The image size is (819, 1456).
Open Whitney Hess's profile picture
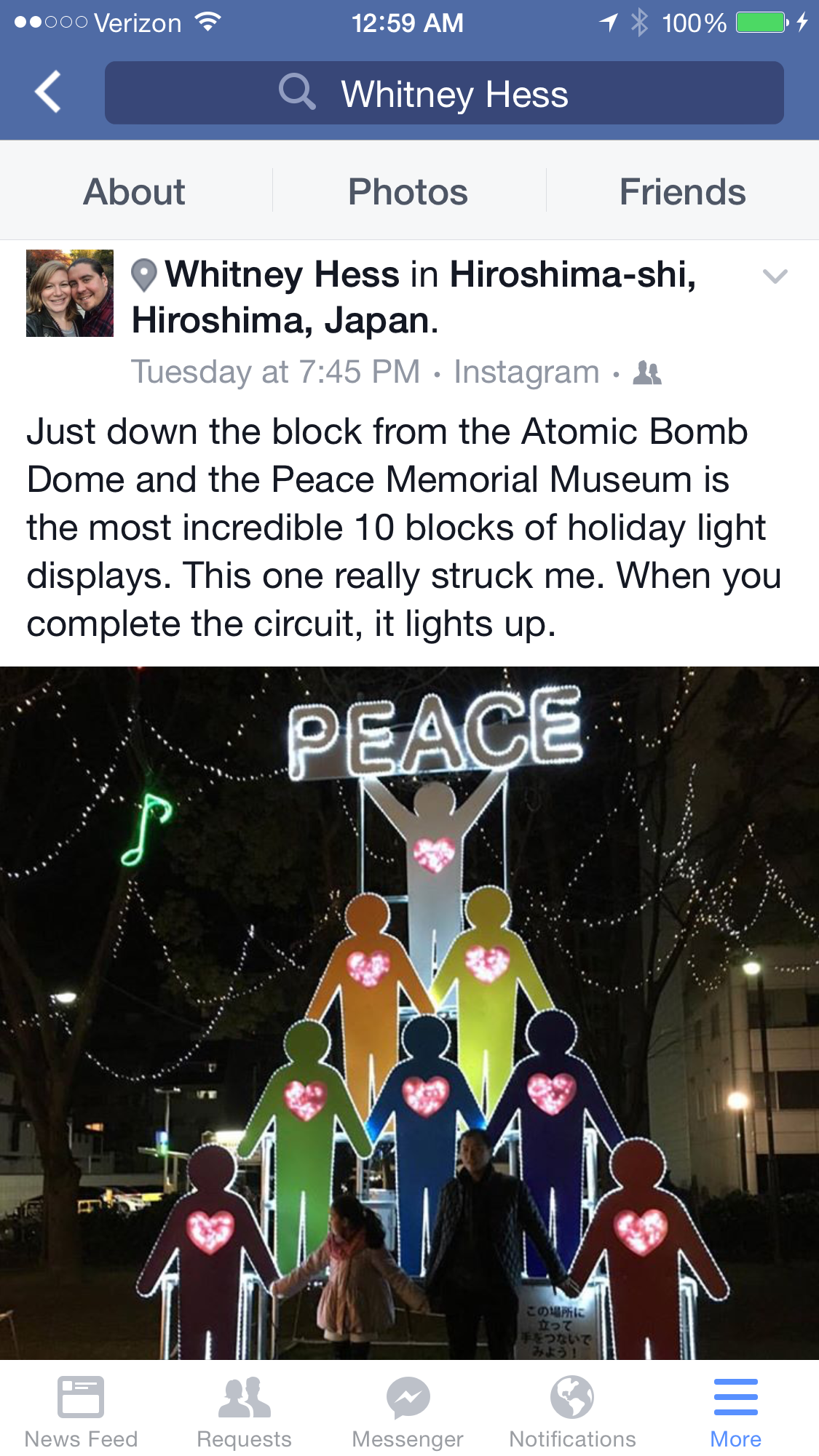[x=70, y=293]
